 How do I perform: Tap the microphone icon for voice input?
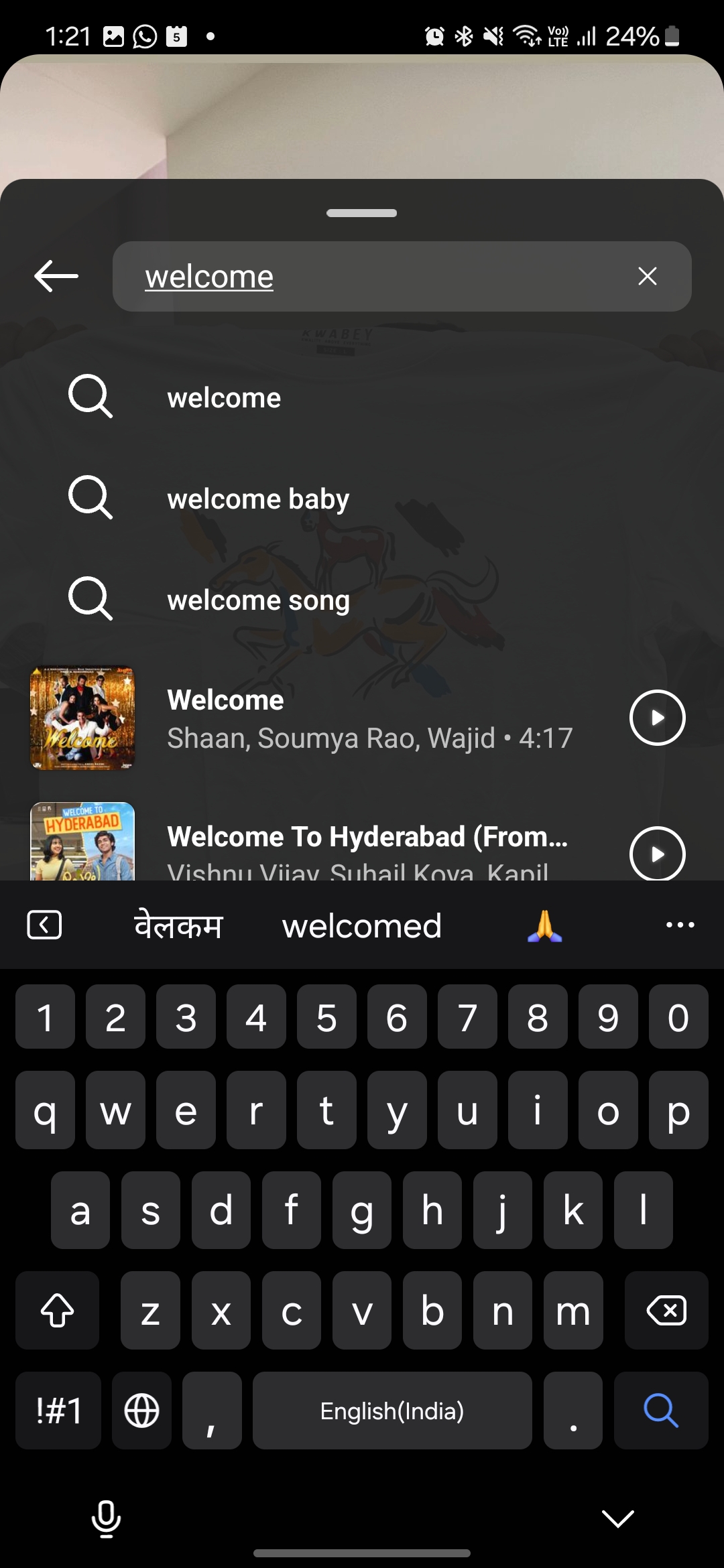tap(105, 1518)
